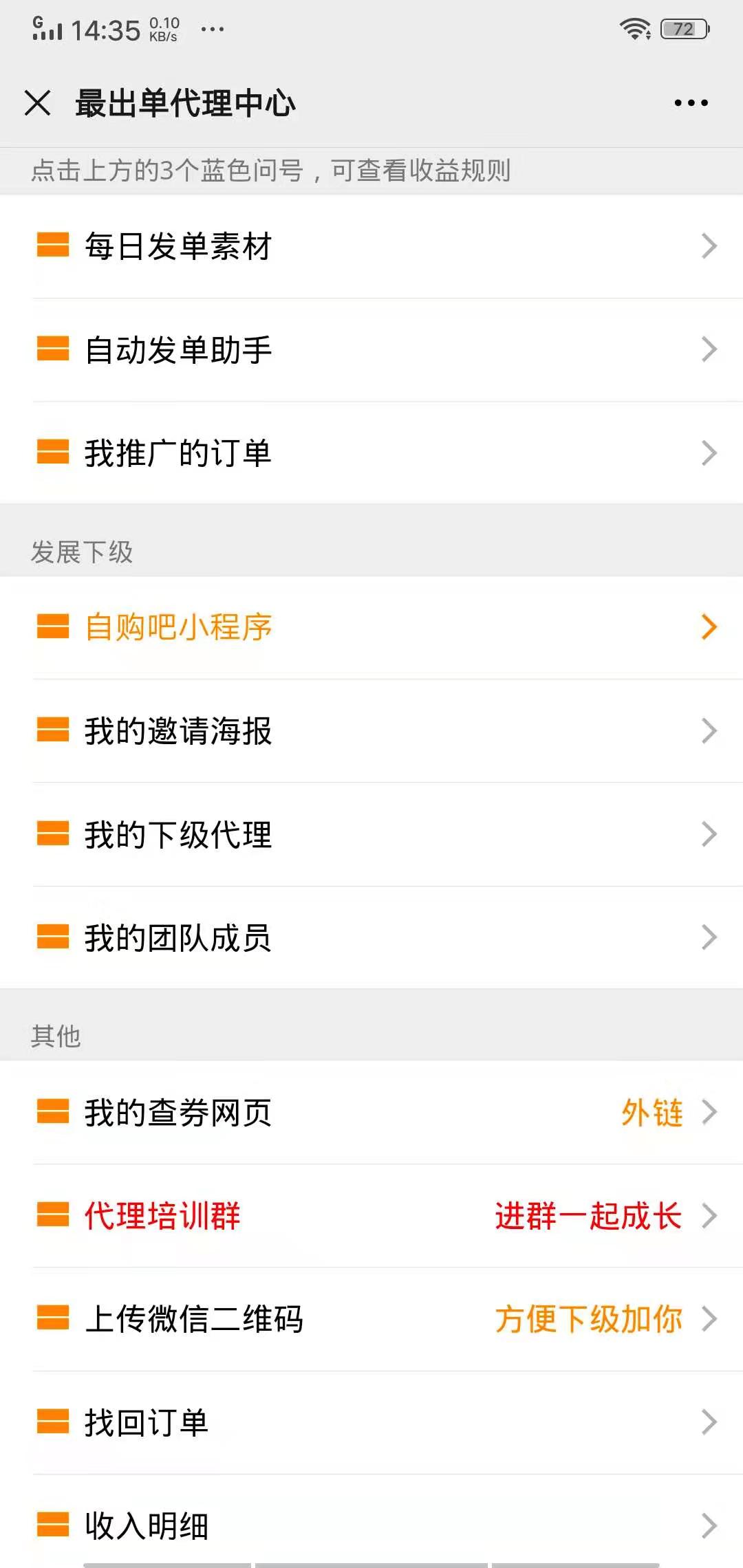Open the three-dot overflow menu
The height and width of the screenshot is (1568, 743).
[x=691, y=103]
